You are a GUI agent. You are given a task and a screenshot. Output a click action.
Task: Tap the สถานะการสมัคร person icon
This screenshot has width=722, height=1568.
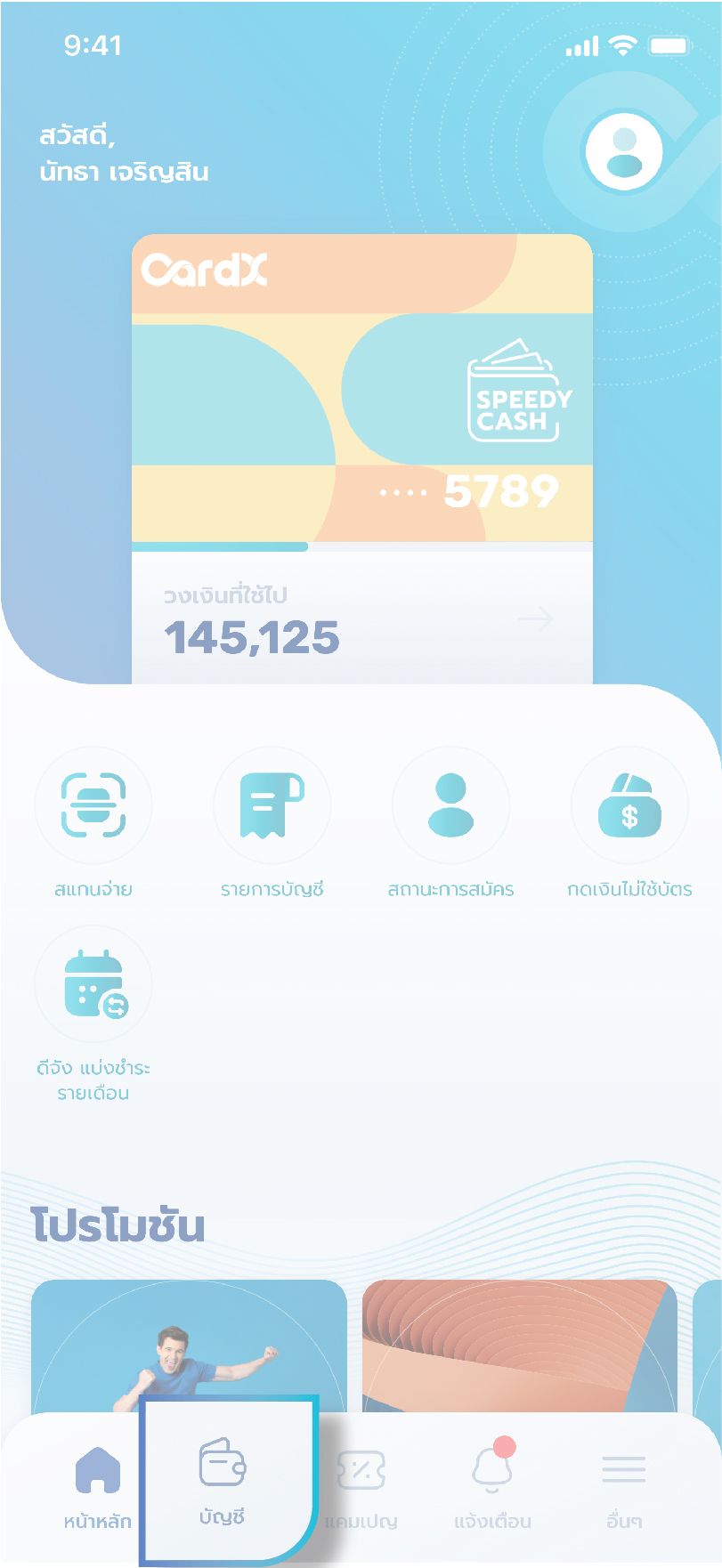click(x=451, y=804)
